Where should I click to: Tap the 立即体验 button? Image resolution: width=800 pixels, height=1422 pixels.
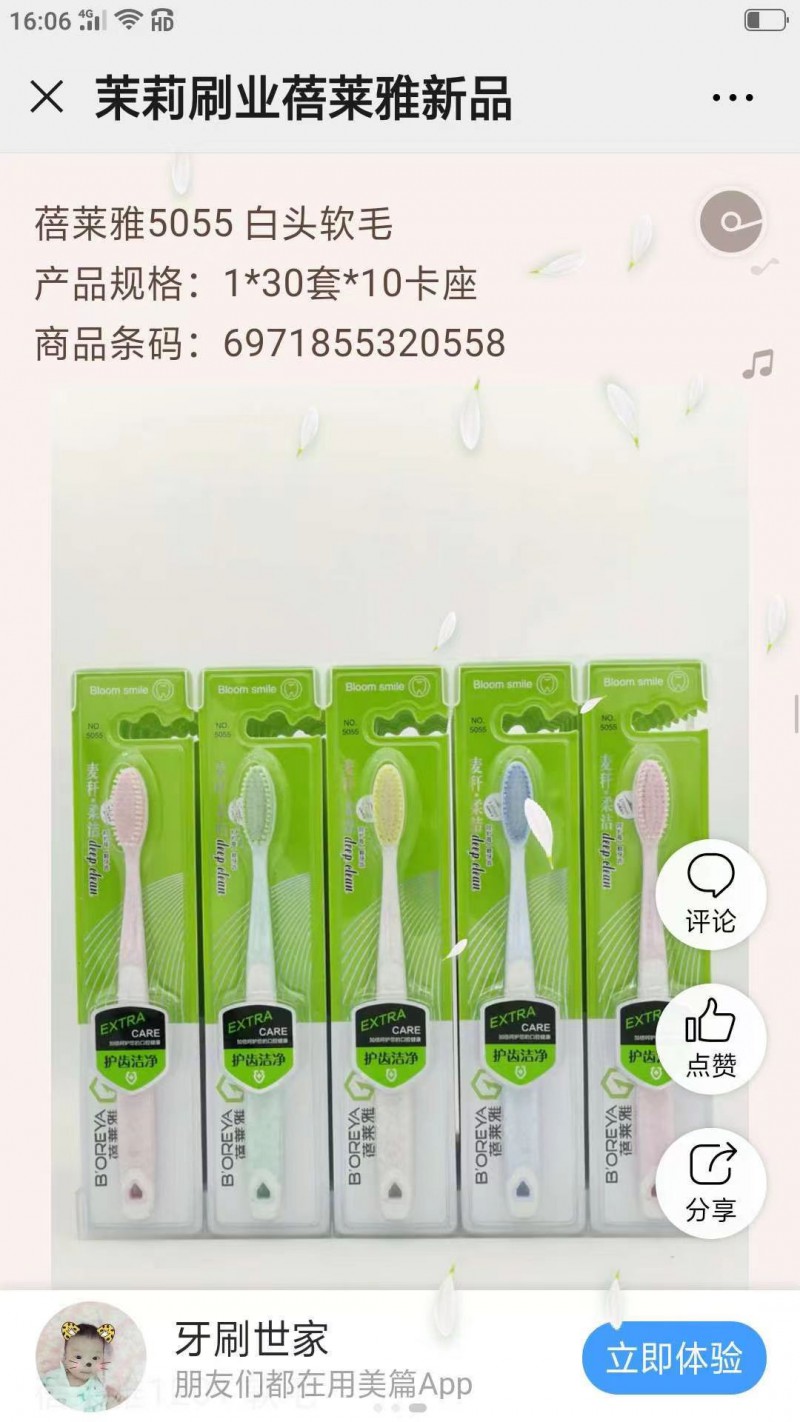[674, 1359]
